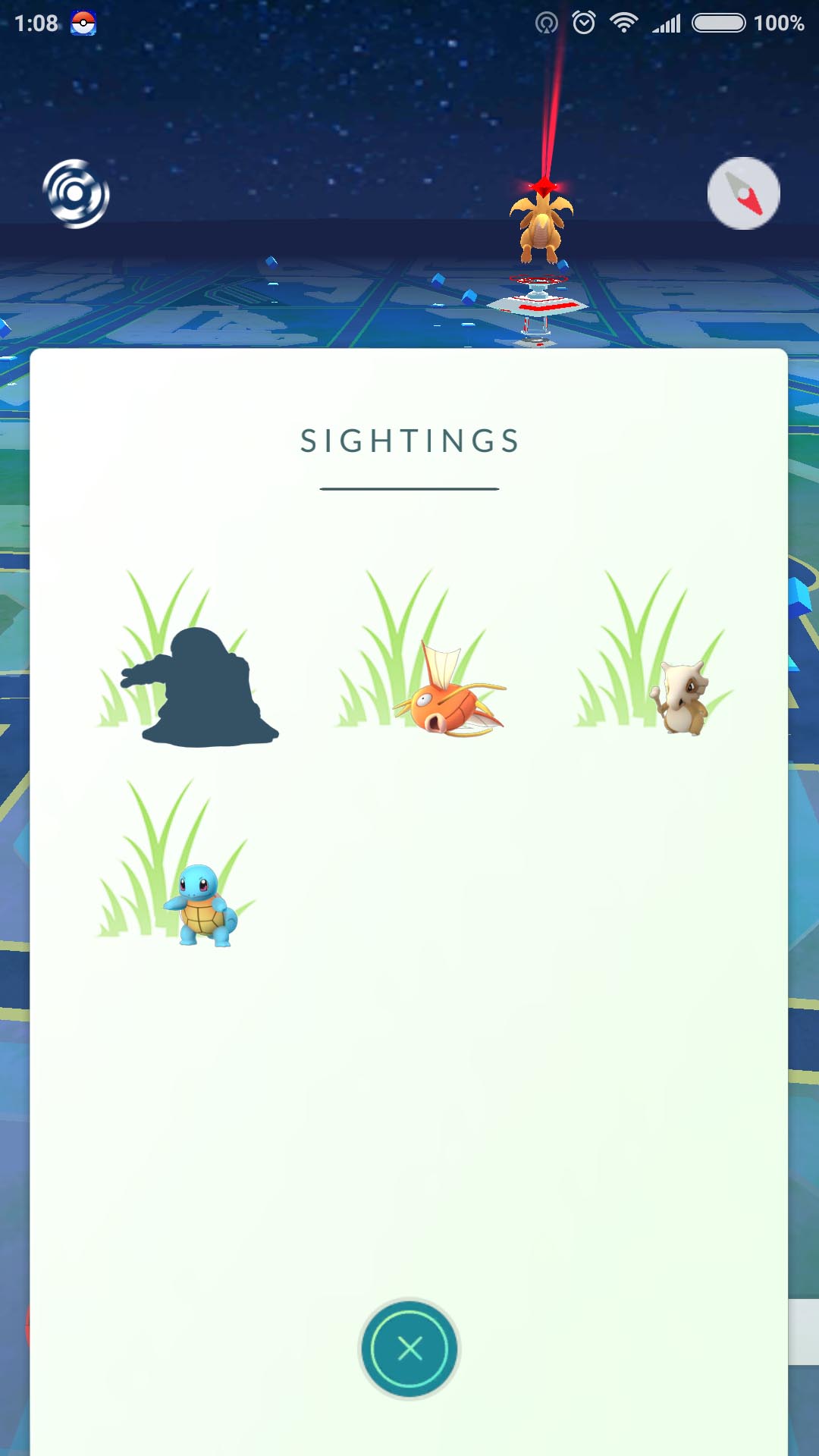Close the Sightings panel
The height and width of the screenshot is (1456, 819).
pos(409,1348)
